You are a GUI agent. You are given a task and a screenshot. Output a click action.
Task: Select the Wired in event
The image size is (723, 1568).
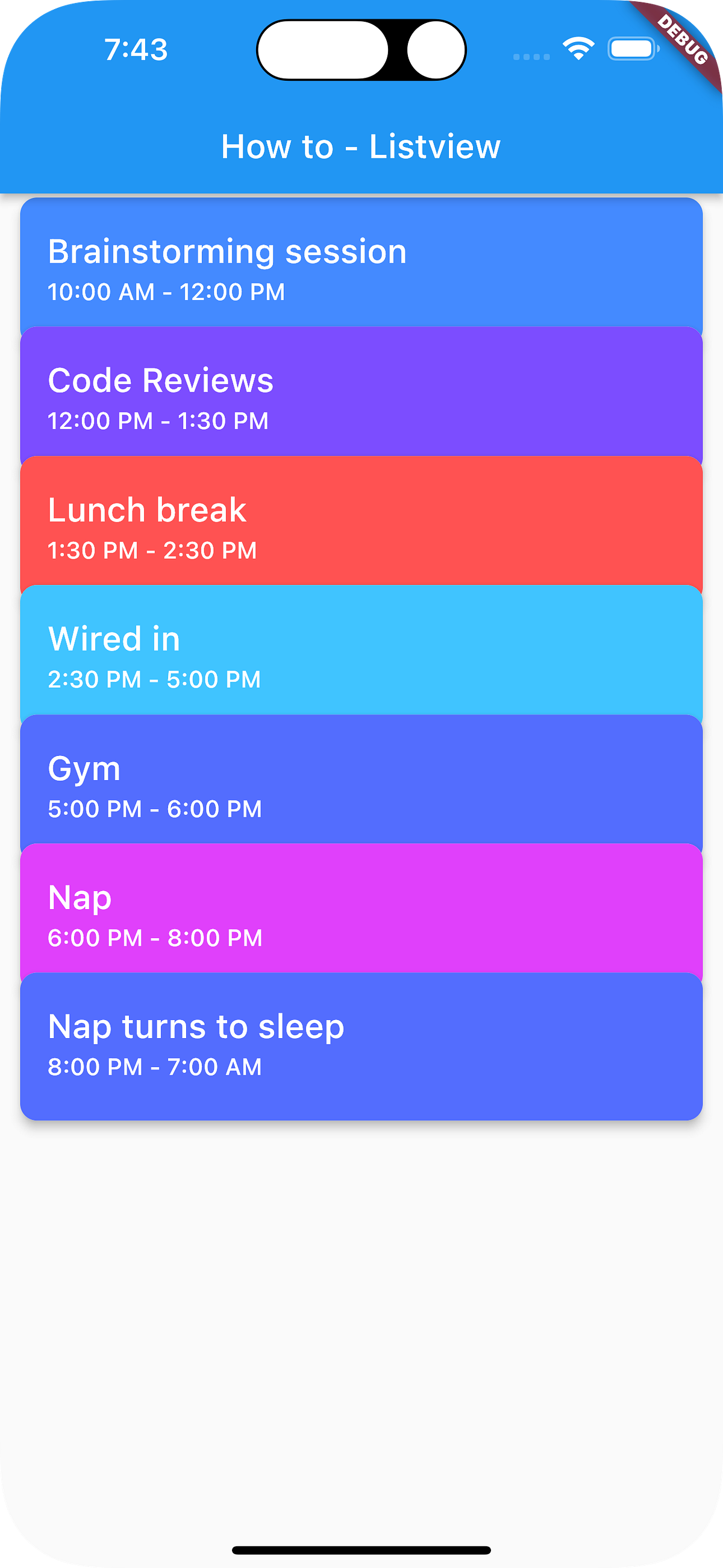coord(361,651)
